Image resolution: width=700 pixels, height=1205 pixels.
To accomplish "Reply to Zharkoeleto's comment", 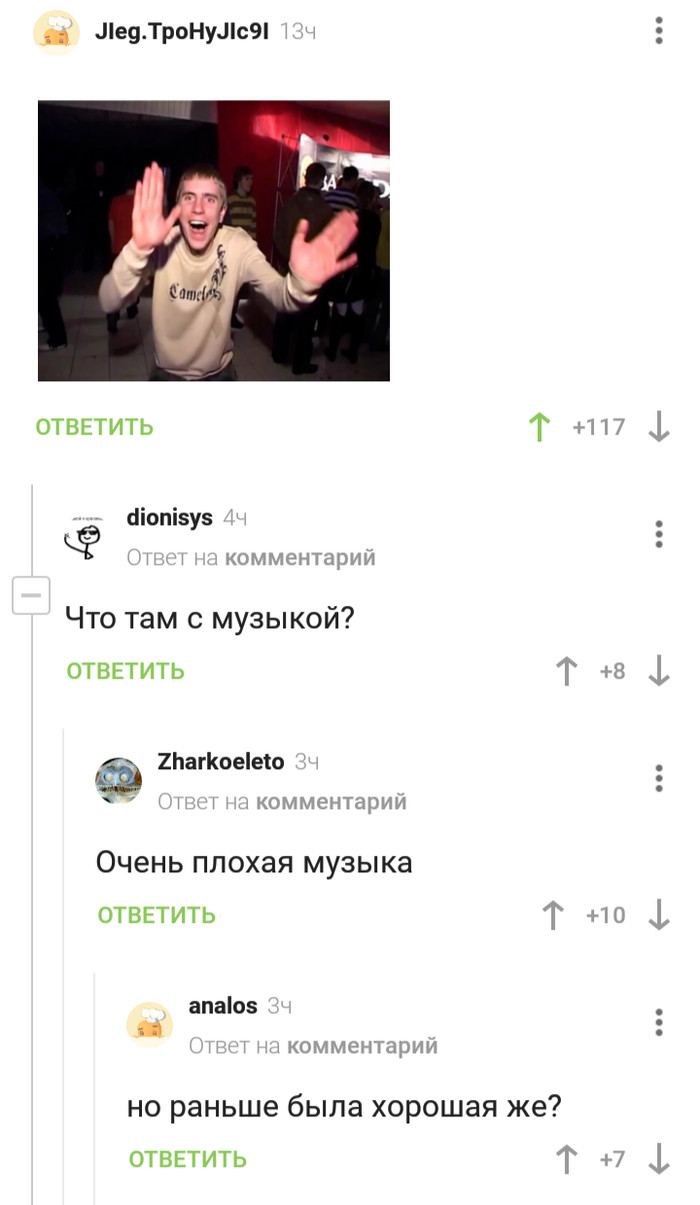I will tap(157, 915).
